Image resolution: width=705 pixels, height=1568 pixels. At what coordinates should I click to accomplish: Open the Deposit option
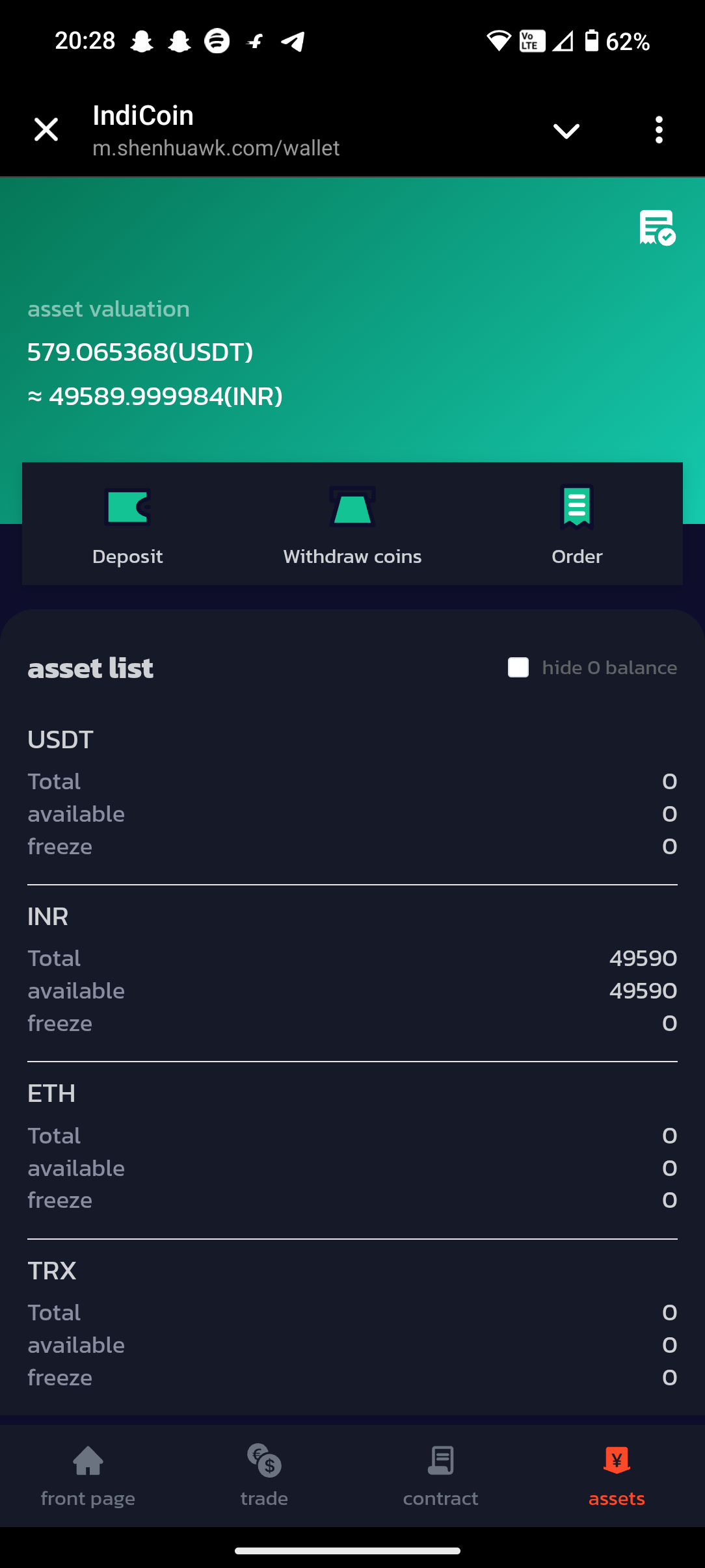click(127, 523)
